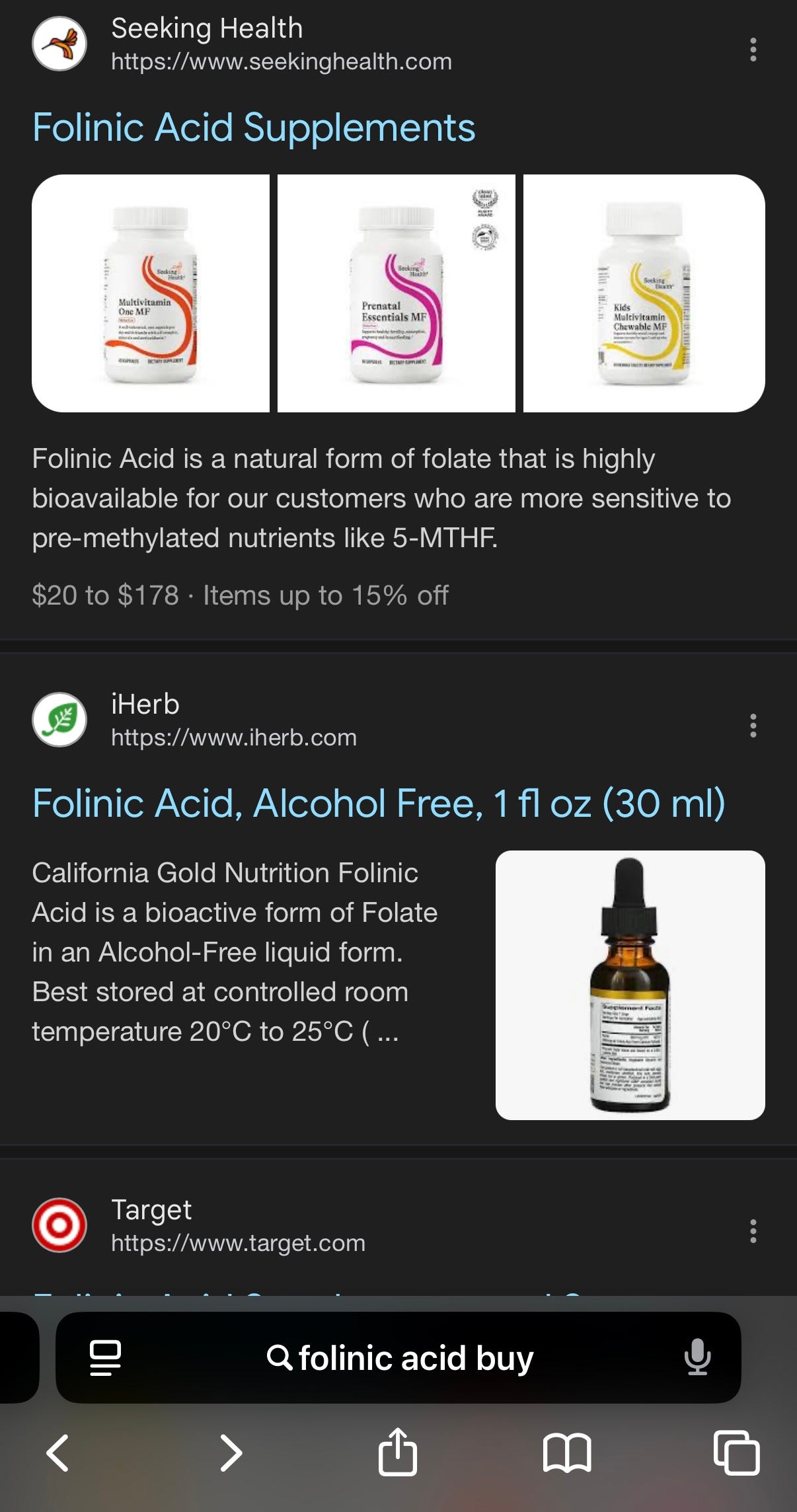Open more options for Seeking Health result
The height and width of the screenshot is (1512, 797).
(x=753, y=50)
